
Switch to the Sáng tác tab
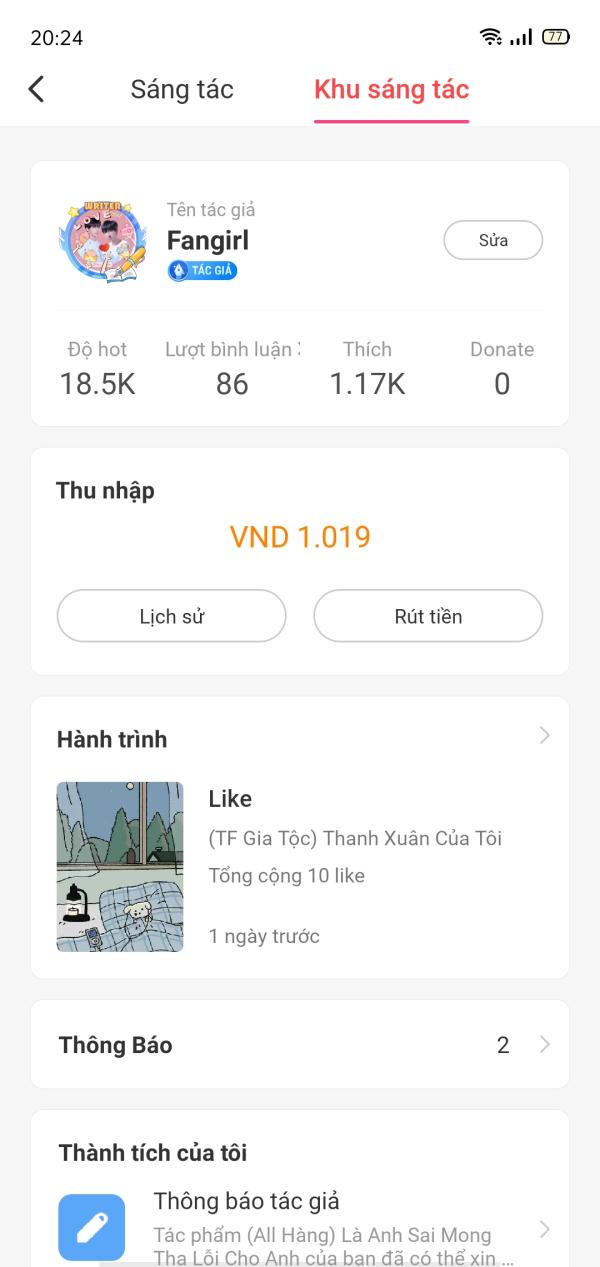click(182, 89)
